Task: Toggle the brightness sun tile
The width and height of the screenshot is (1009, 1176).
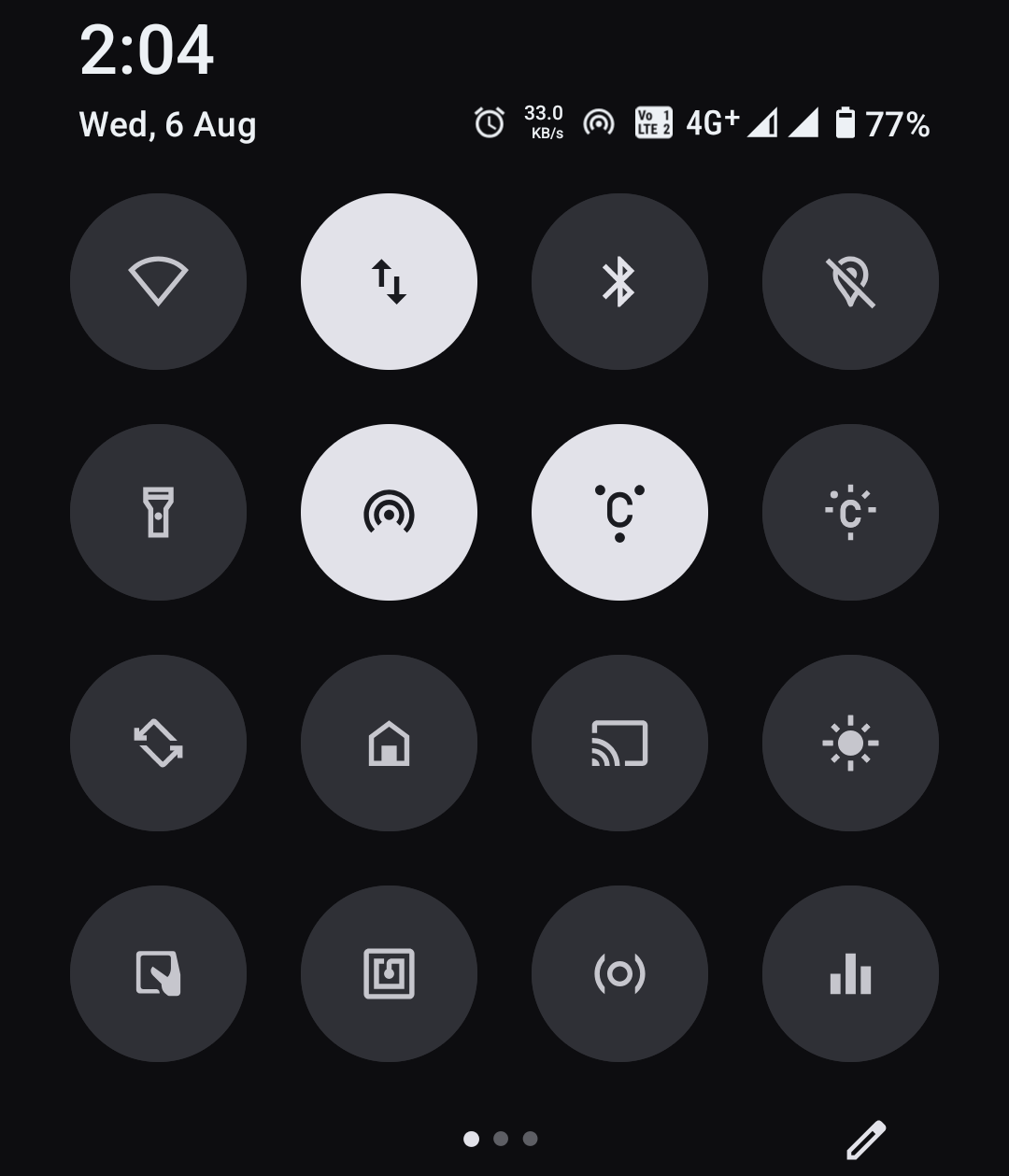Action: coord(850,743)
